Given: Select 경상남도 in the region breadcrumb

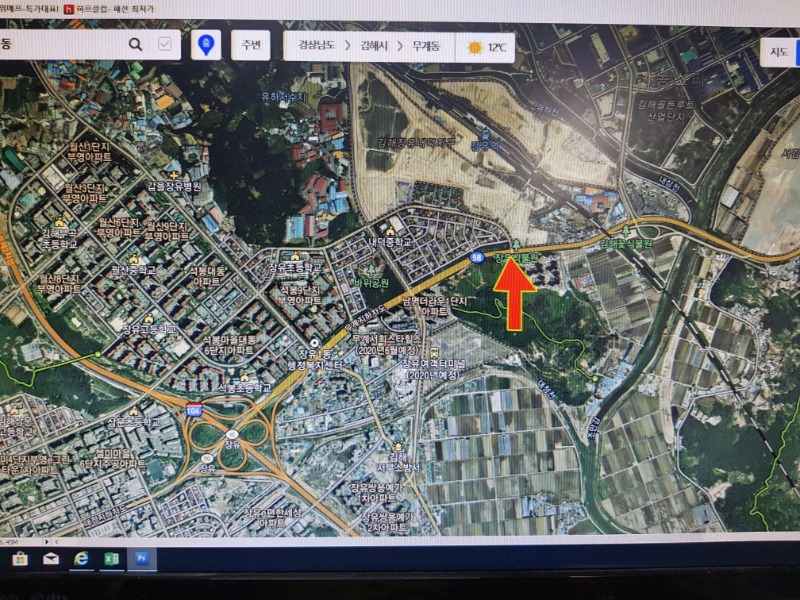Looking at the screenshot, I should [319, 47].
